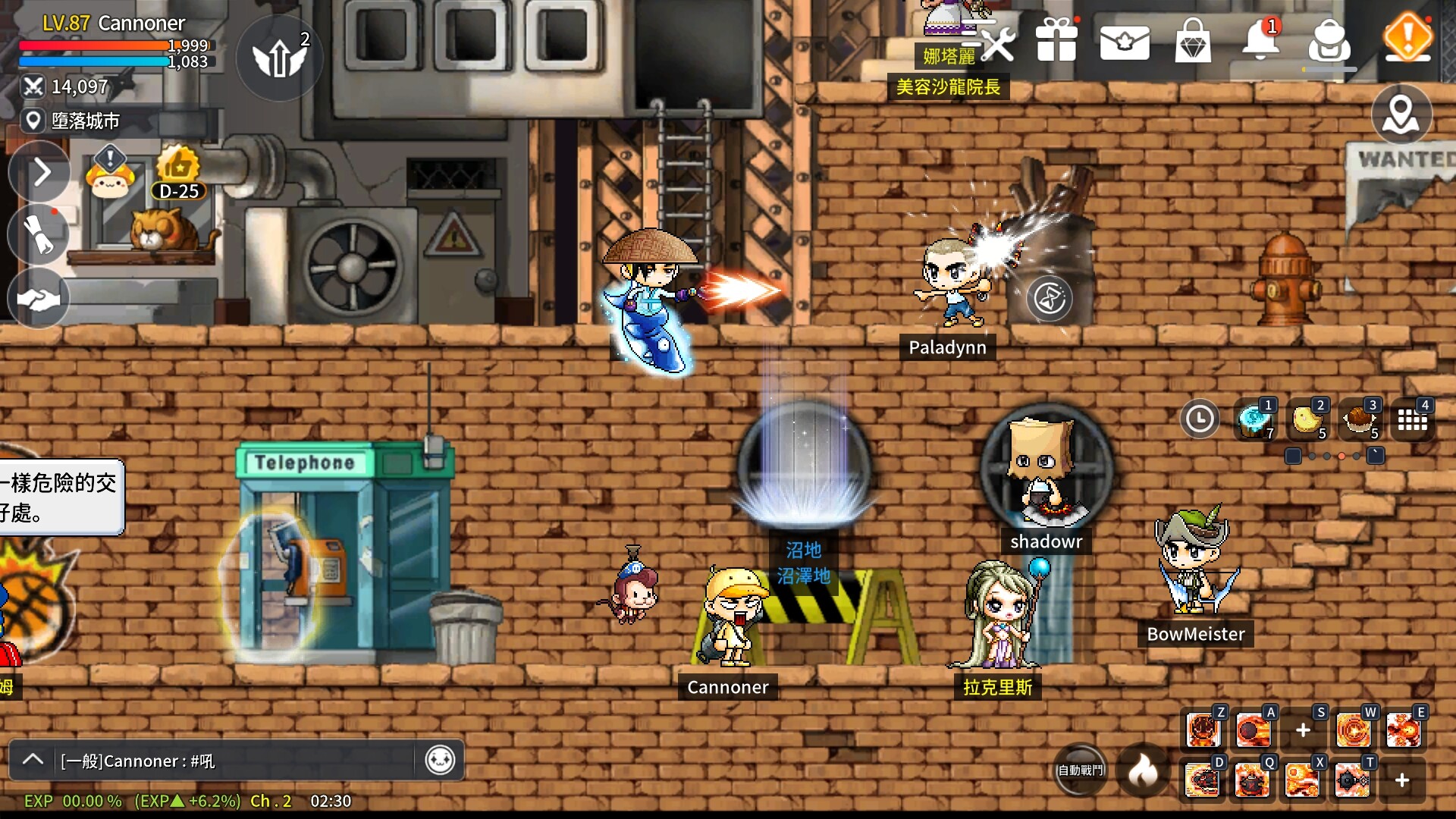Use the skill in slot Z

1203,731
